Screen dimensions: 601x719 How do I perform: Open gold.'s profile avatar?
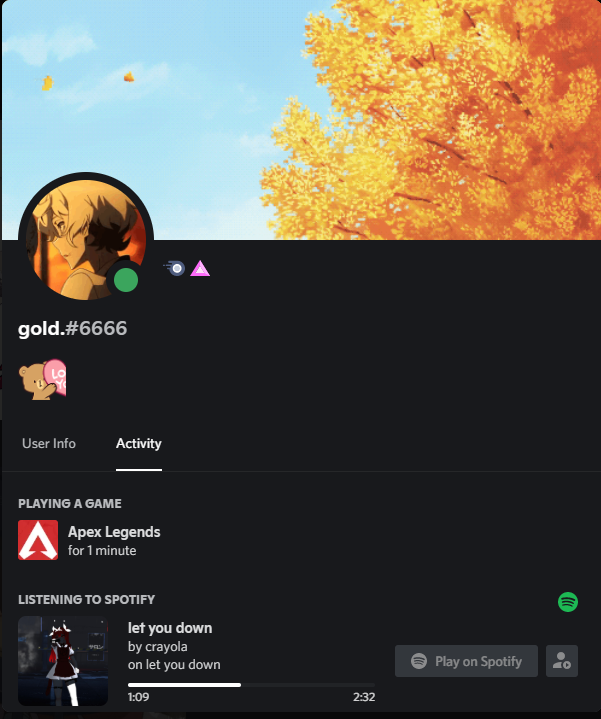tap(86, 239)
